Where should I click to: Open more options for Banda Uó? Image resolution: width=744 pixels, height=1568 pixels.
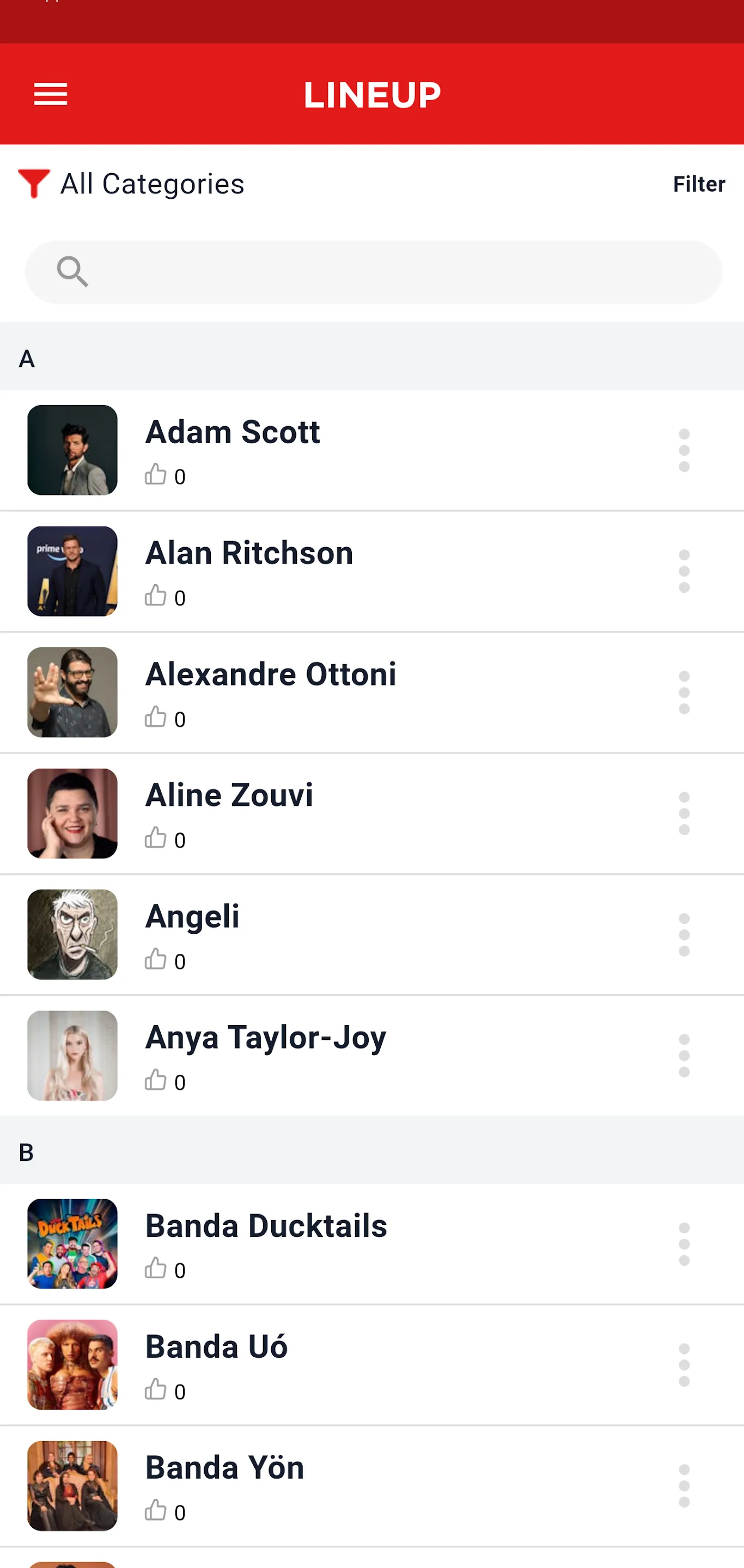684,1365
